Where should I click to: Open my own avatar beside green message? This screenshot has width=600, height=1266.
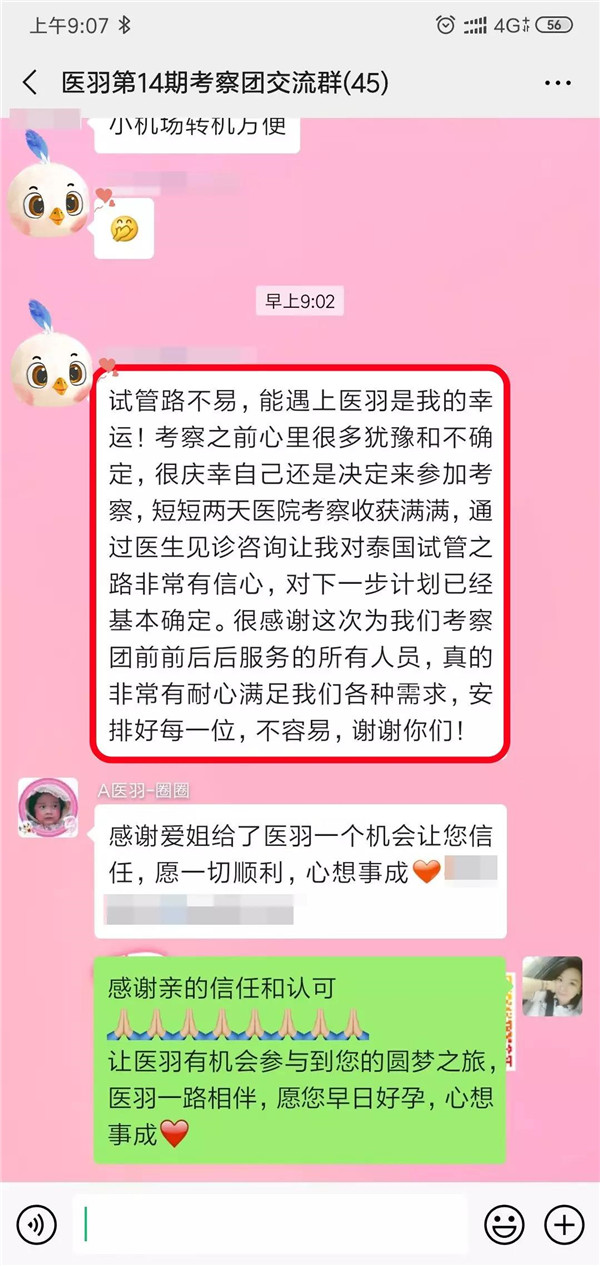click(x=552, y=986)
